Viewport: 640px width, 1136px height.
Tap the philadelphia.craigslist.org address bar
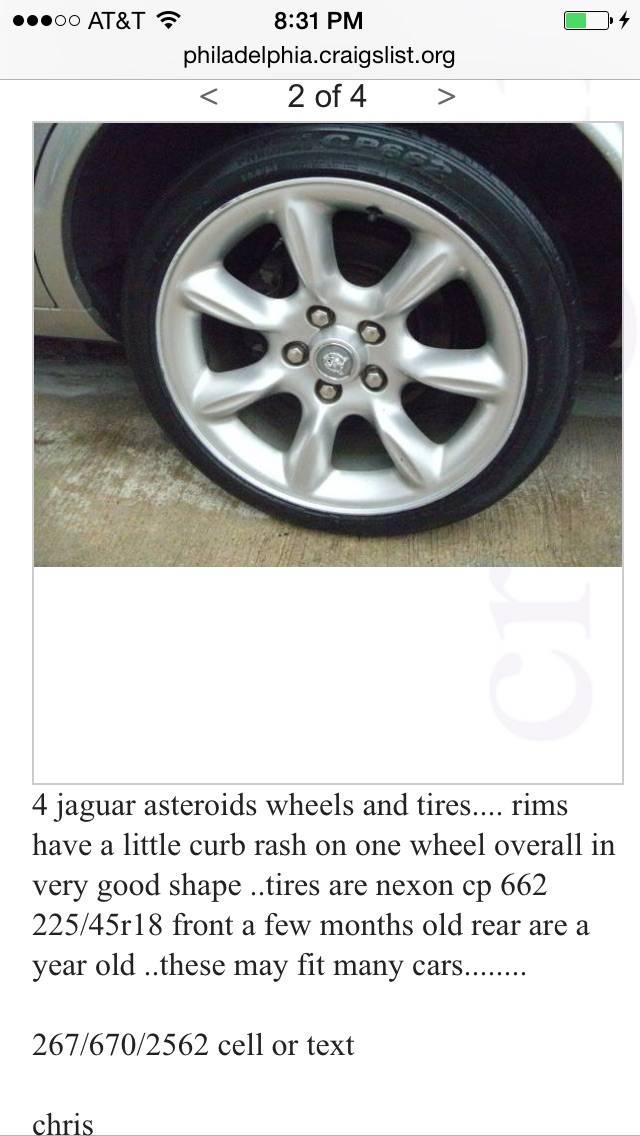click(x=319, y=56)
